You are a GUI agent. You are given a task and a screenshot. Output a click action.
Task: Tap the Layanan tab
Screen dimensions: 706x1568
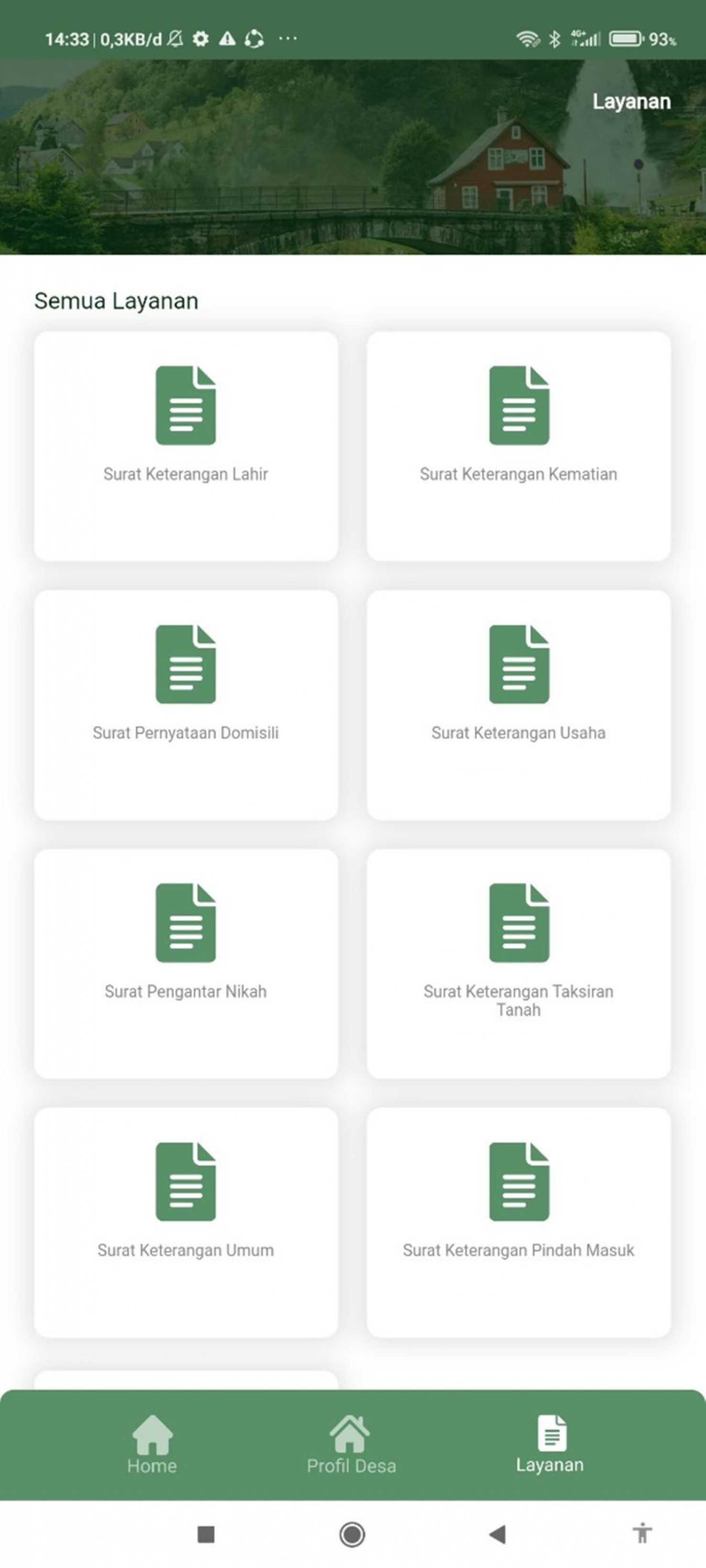[550, 1445]
